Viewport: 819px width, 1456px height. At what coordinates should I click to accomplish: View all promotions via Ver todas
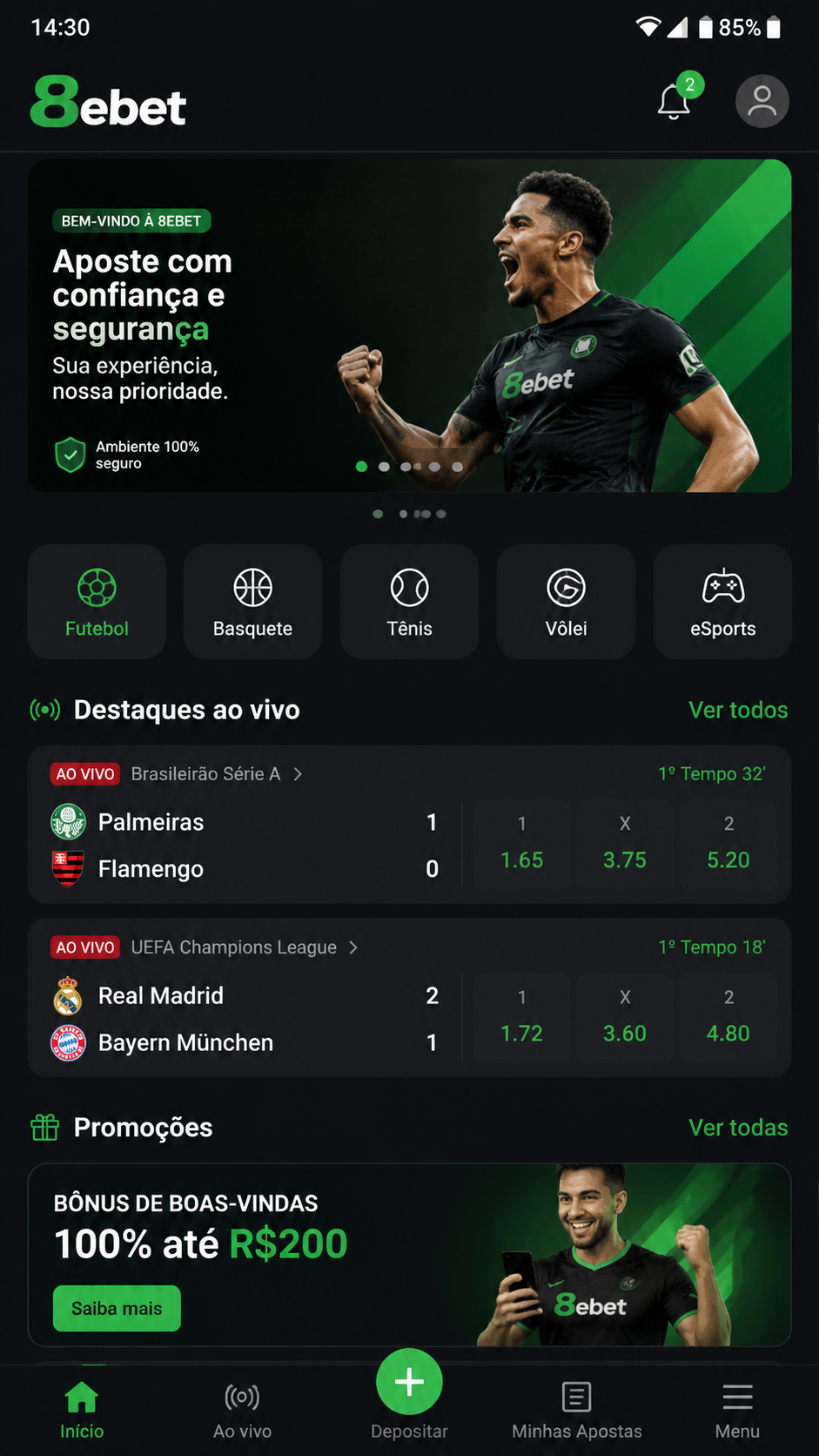738,1127
